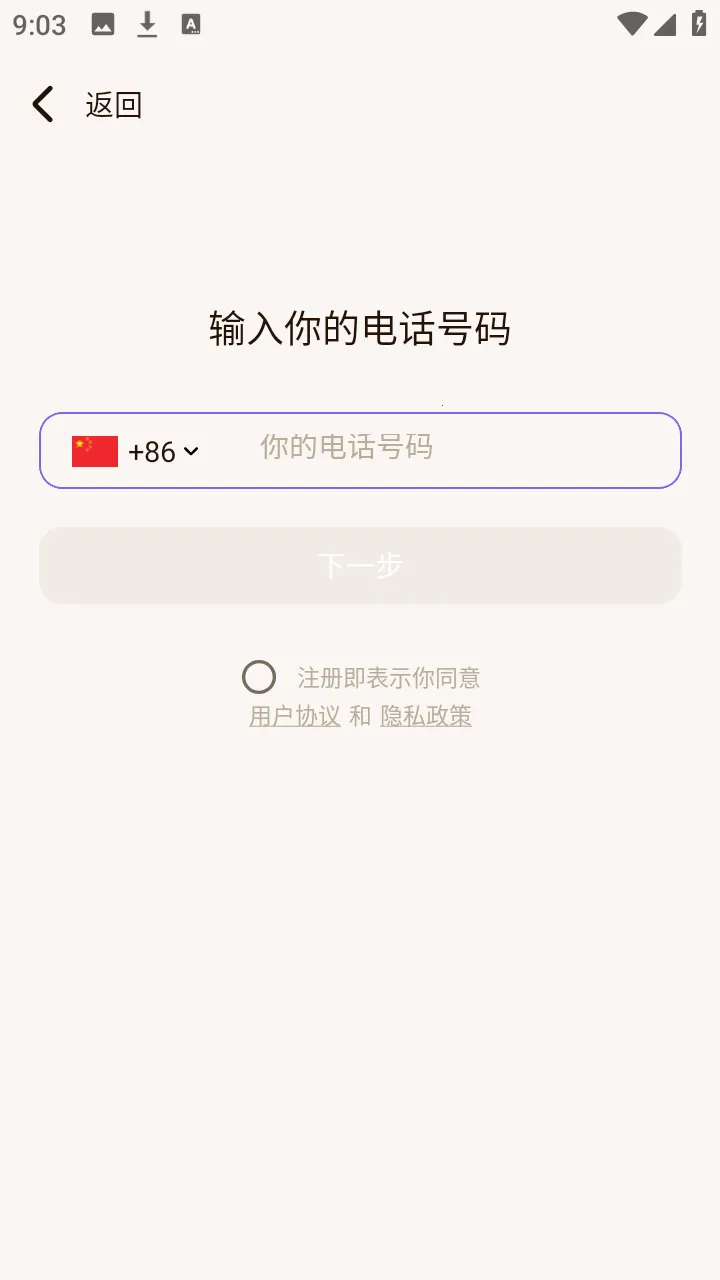Screen dimensions: 720x1280
Task: Open the +86 country code dropdown
Action: tap(152, 451)
